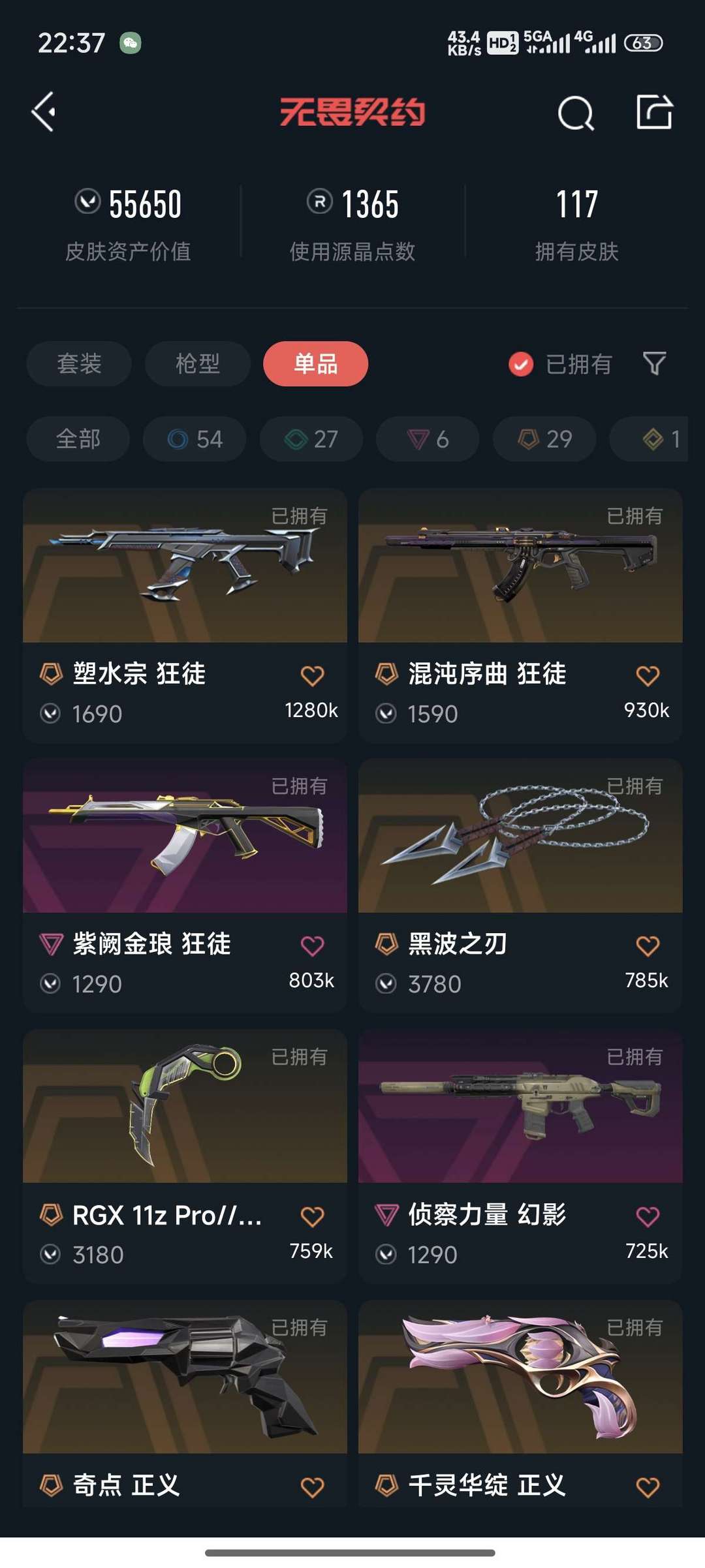Switch to the 套装 tab
705x1568 pixels.
point(79,363)
